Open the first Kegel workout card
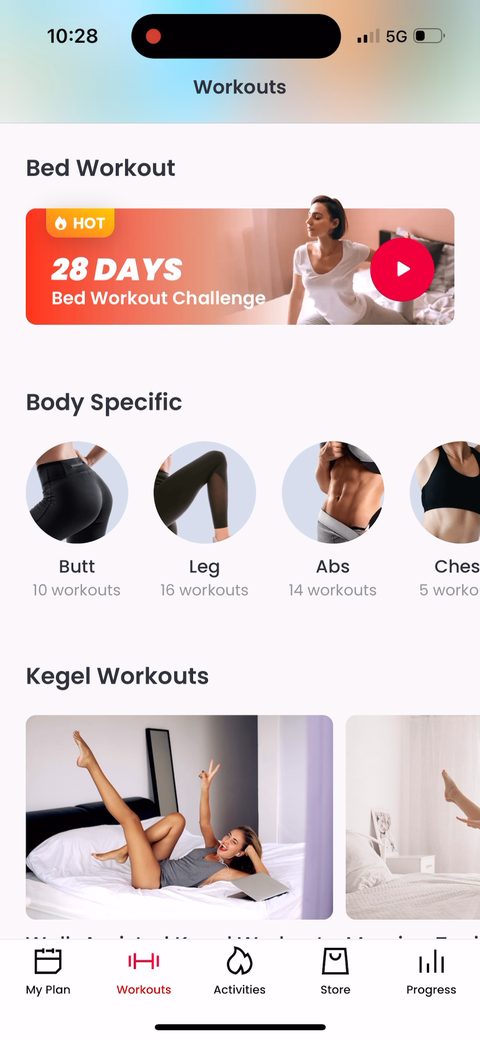The image size is (480, 1040). tap(179, 816)
